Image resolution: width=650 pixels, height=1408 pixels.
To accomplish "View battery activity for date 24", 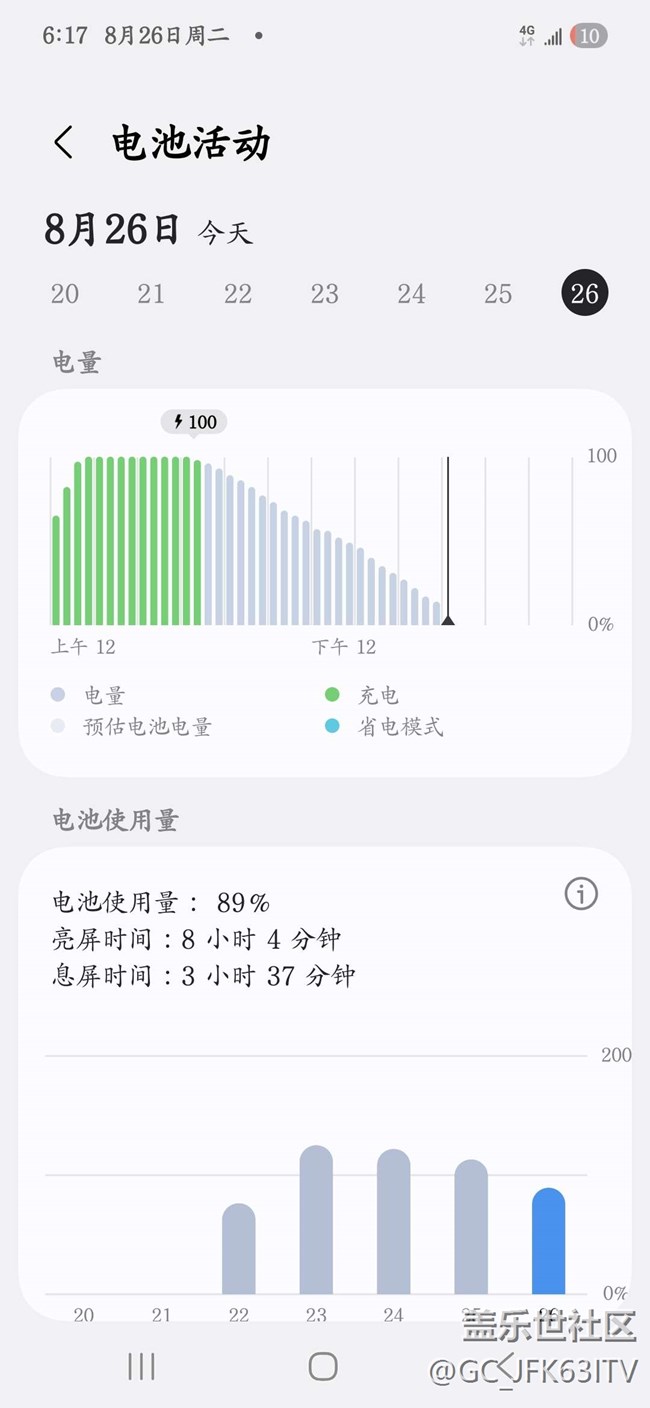I will click(411, 294).
